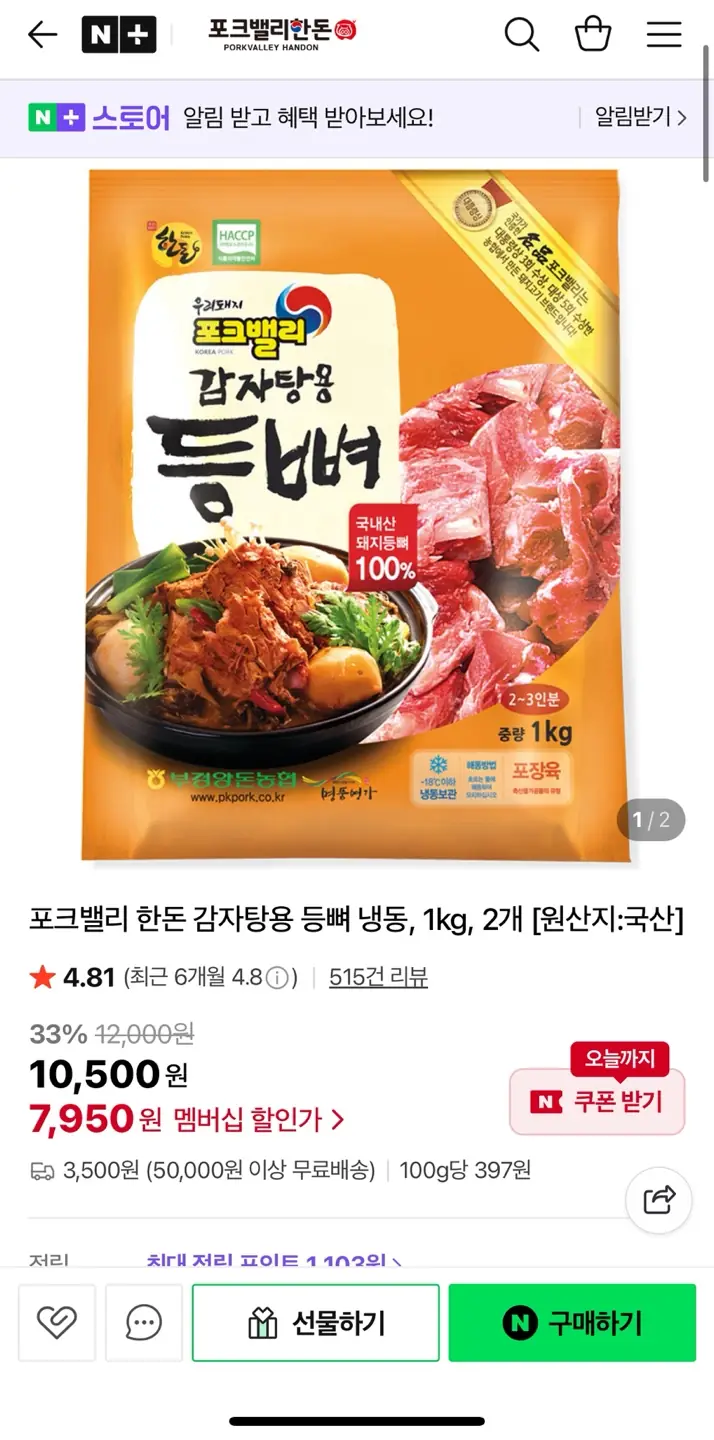The height and width of the screenshot is (1440, 714).
Task: Open the Porkvalley Handon store page
Action: coord(283,35)
